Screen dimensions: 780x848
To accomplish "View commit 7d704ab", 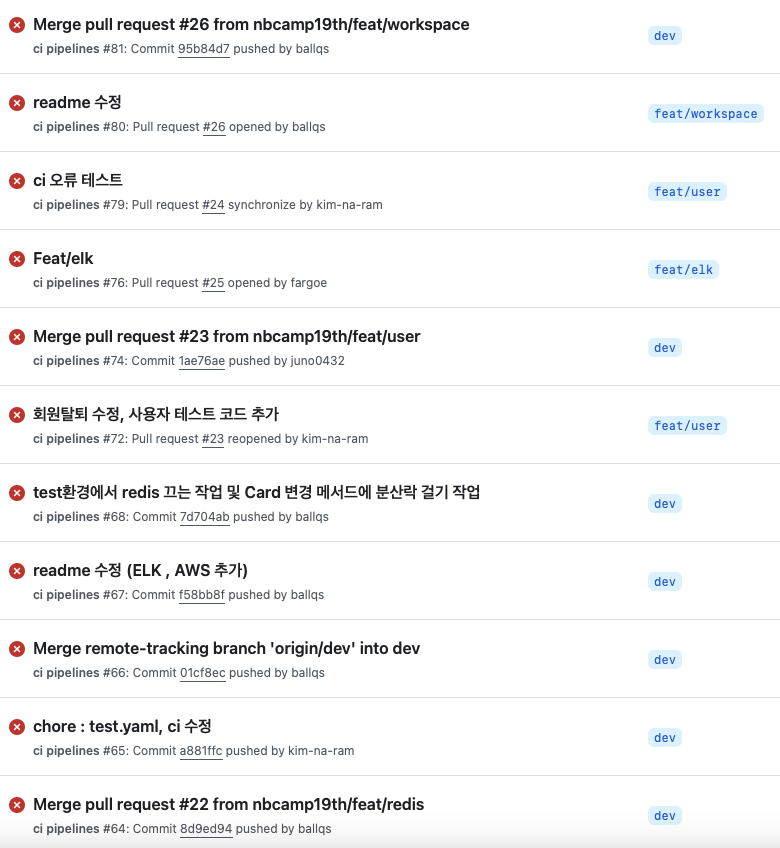I will (204, 517).
